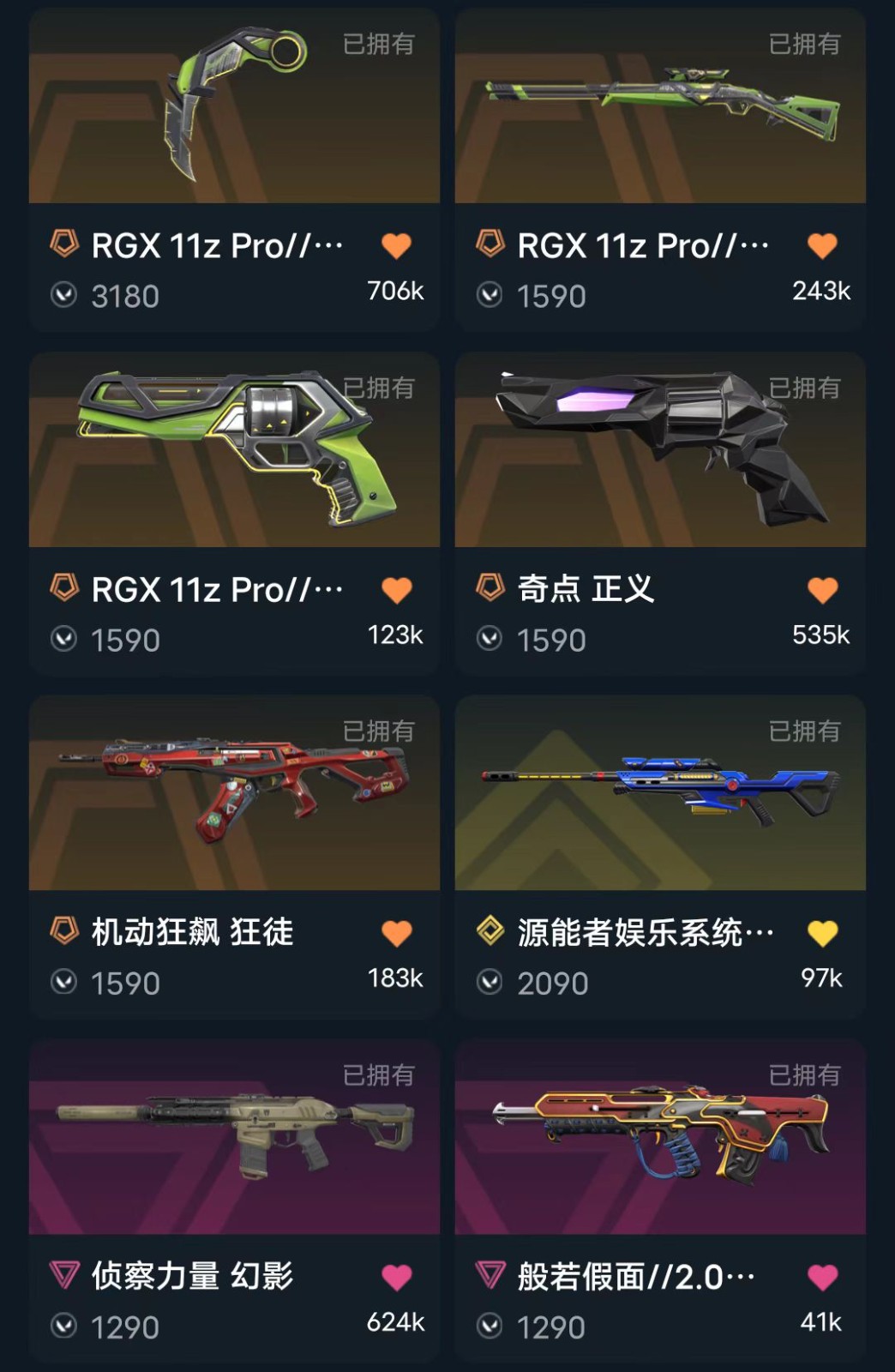Tap the pink heart on 般若假面//2.0
This screenshot has width=895, height=1372.
click(822, 1277)
